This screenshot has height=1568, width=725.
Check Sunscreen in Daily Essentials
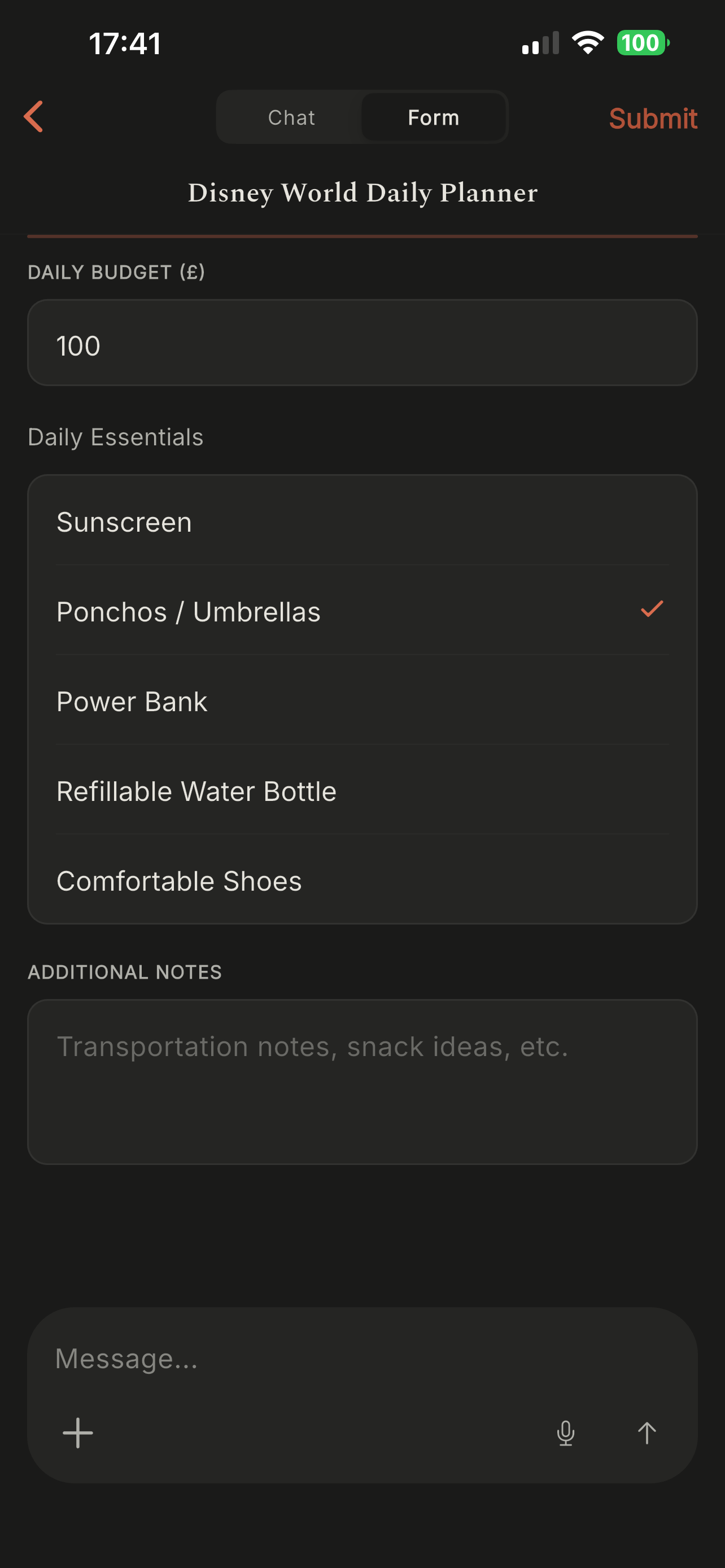click(362, 522)
